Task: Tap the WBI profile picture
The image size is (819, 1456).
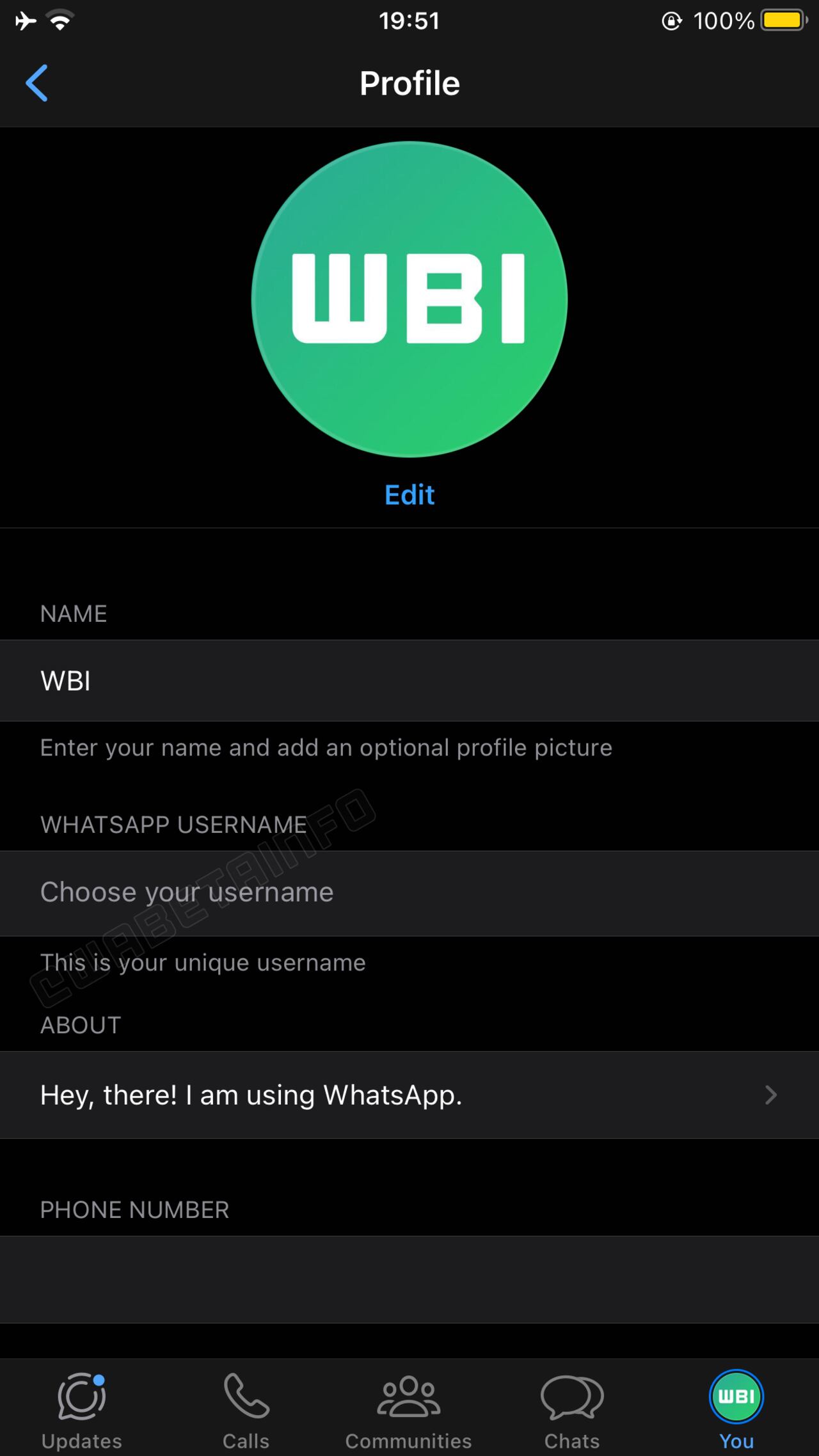Action: (x=409, y=301)
